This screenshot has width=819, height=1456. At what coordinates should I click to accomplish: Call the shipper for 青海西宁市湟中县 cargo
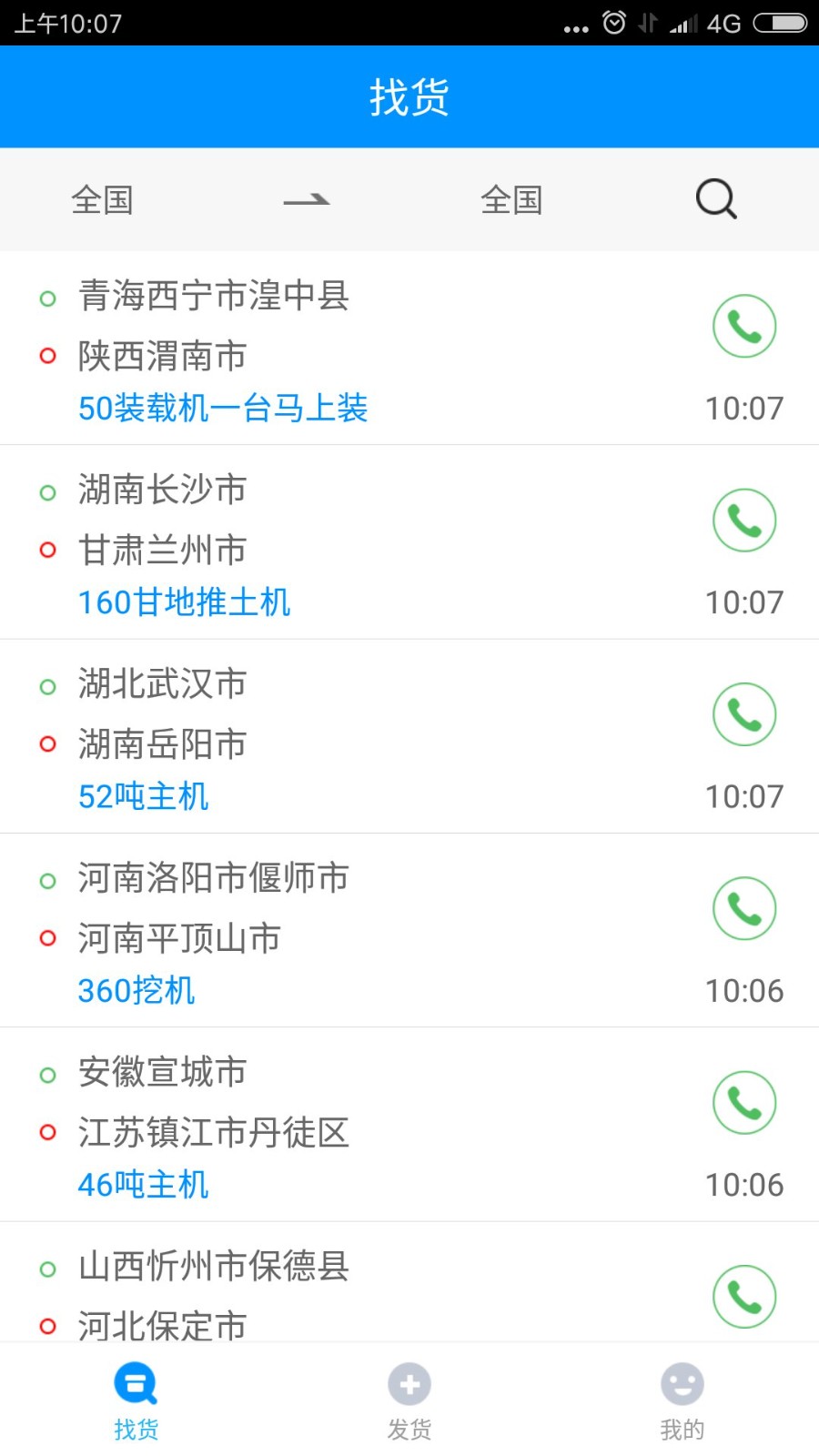coord(744,325)
